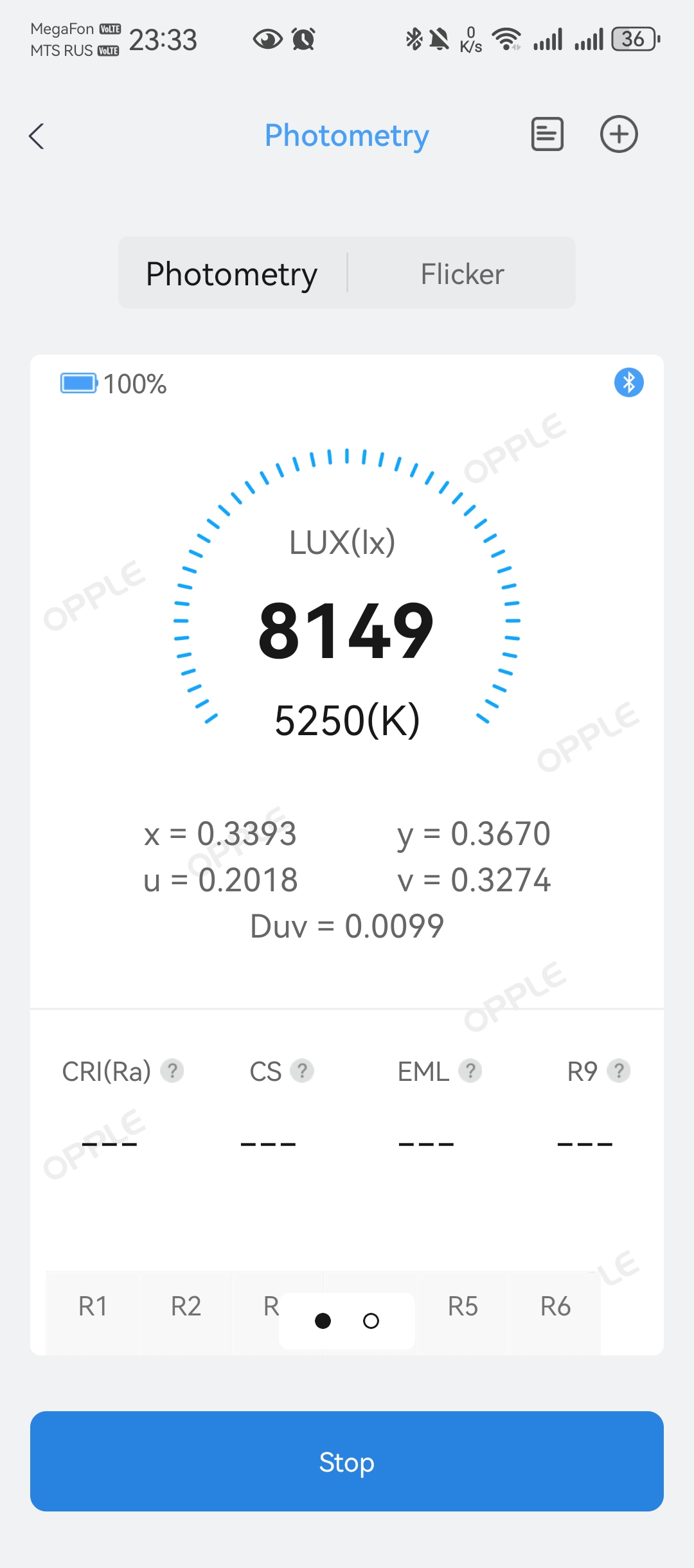Open the measurement records list icon
The image size is (694, 1568).
point(547,134)
